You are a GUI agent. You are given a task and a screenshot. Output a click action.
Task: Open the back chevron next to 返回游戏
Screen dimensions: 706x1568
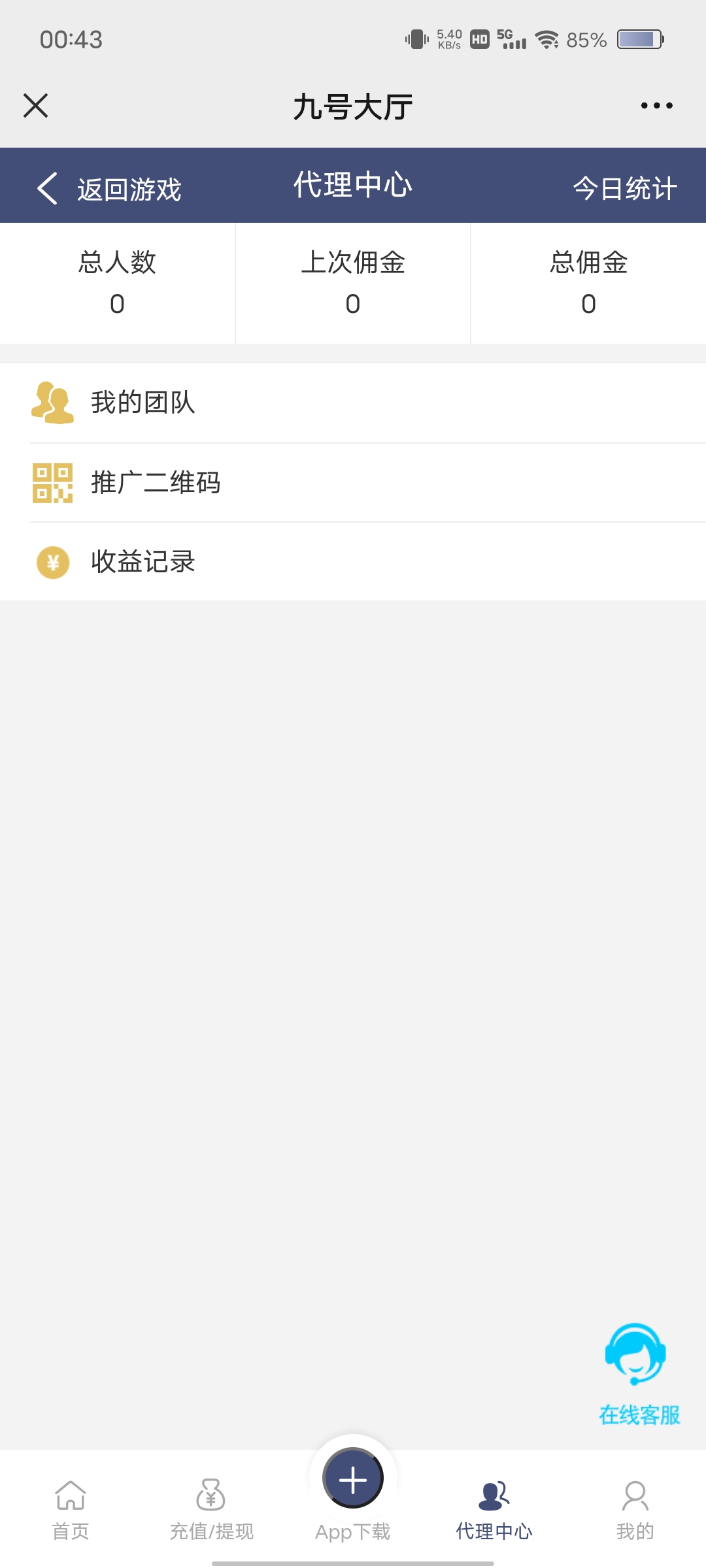(x=46, y=188)
